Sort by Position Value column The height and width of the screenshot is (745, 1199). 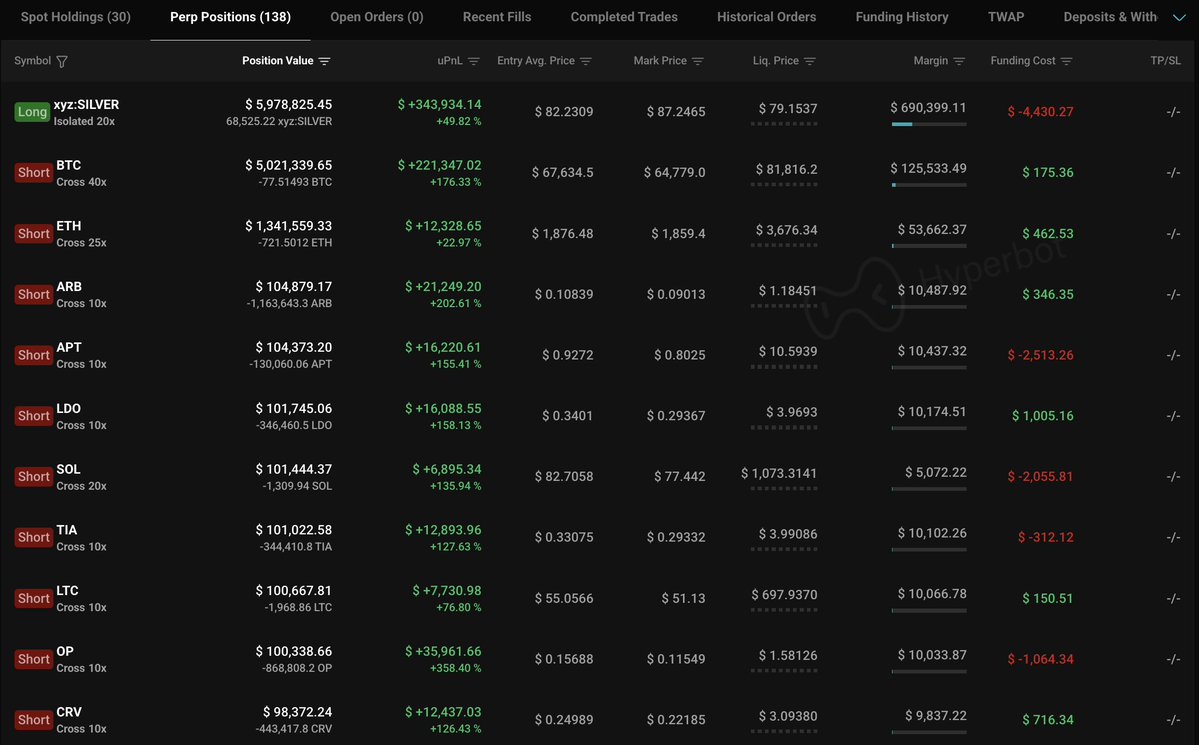pyautogui.click(x=324, y=62)
